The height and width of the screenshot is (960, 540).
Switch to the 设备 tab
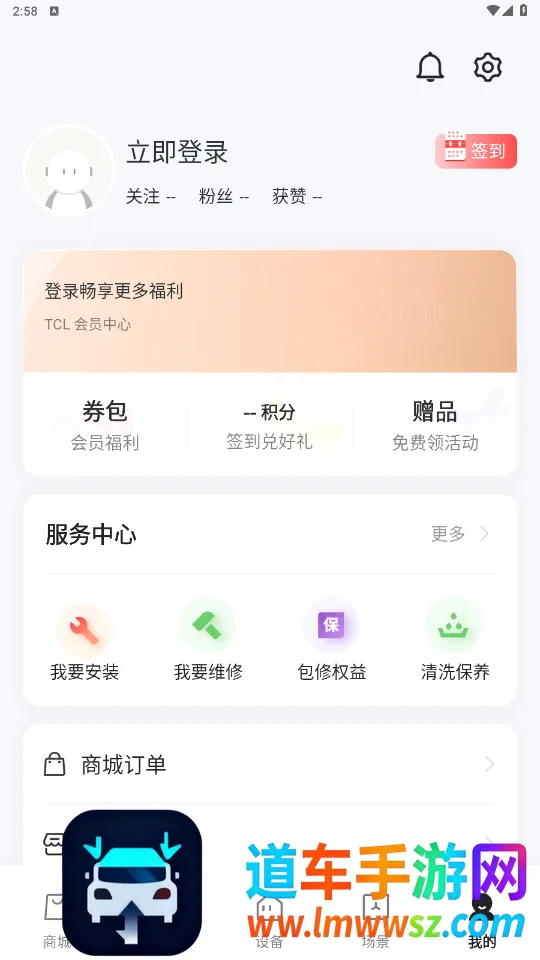click(x=269, y=922)
